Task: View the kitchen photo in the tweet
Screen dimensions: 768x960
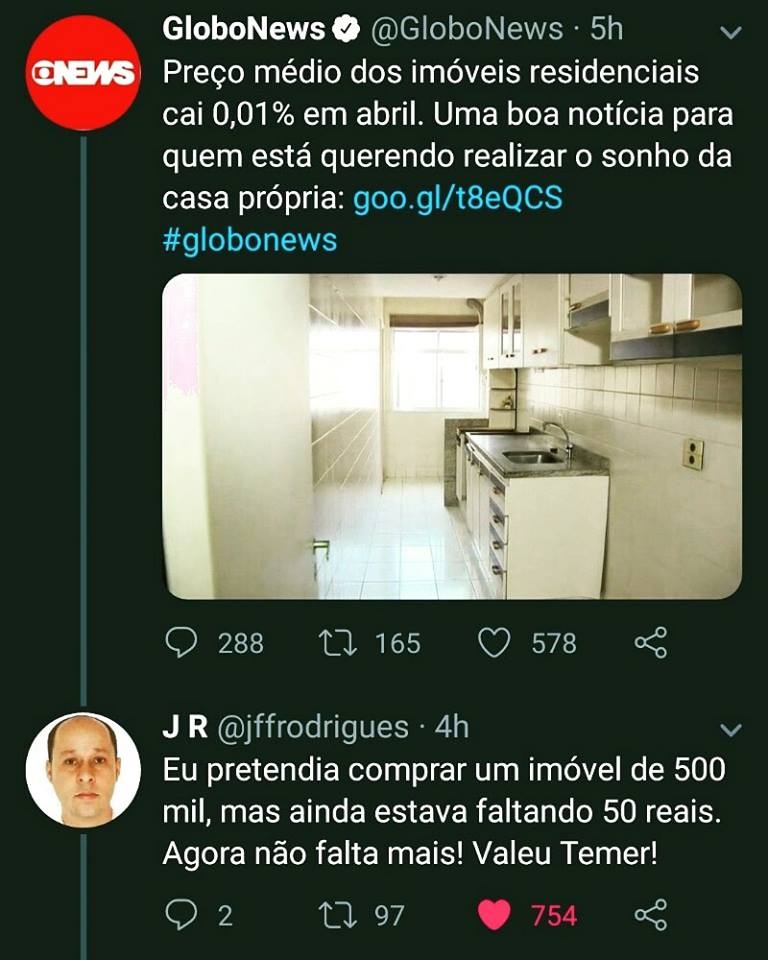Action: point(452,437)
